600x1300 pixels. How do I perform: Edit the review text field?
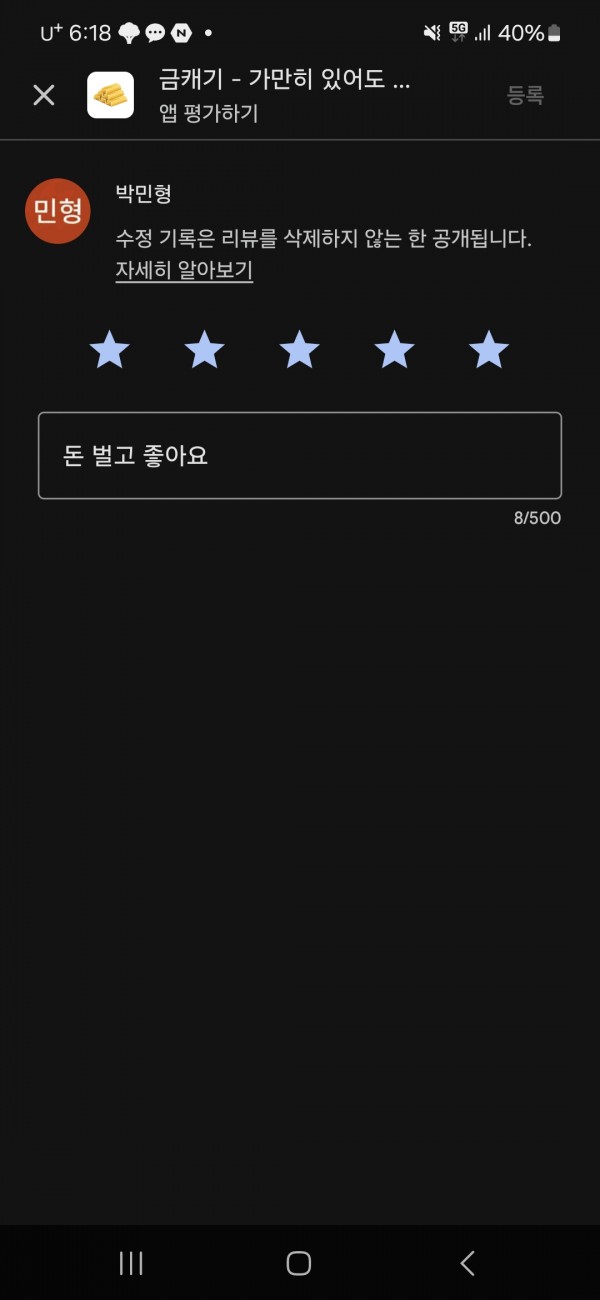click(300, 455)
